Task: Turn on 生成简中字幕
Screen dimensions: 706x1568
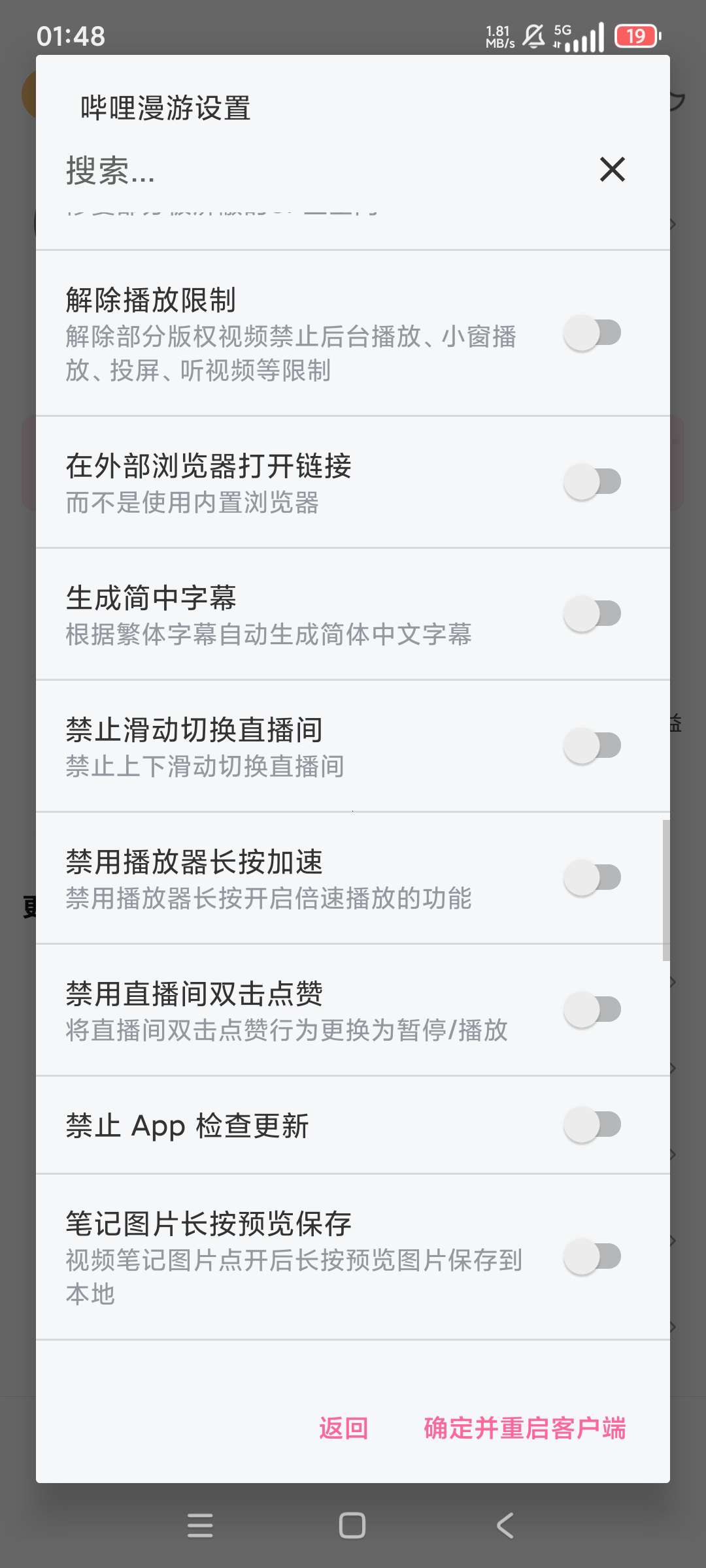Action: coord(592,614)
